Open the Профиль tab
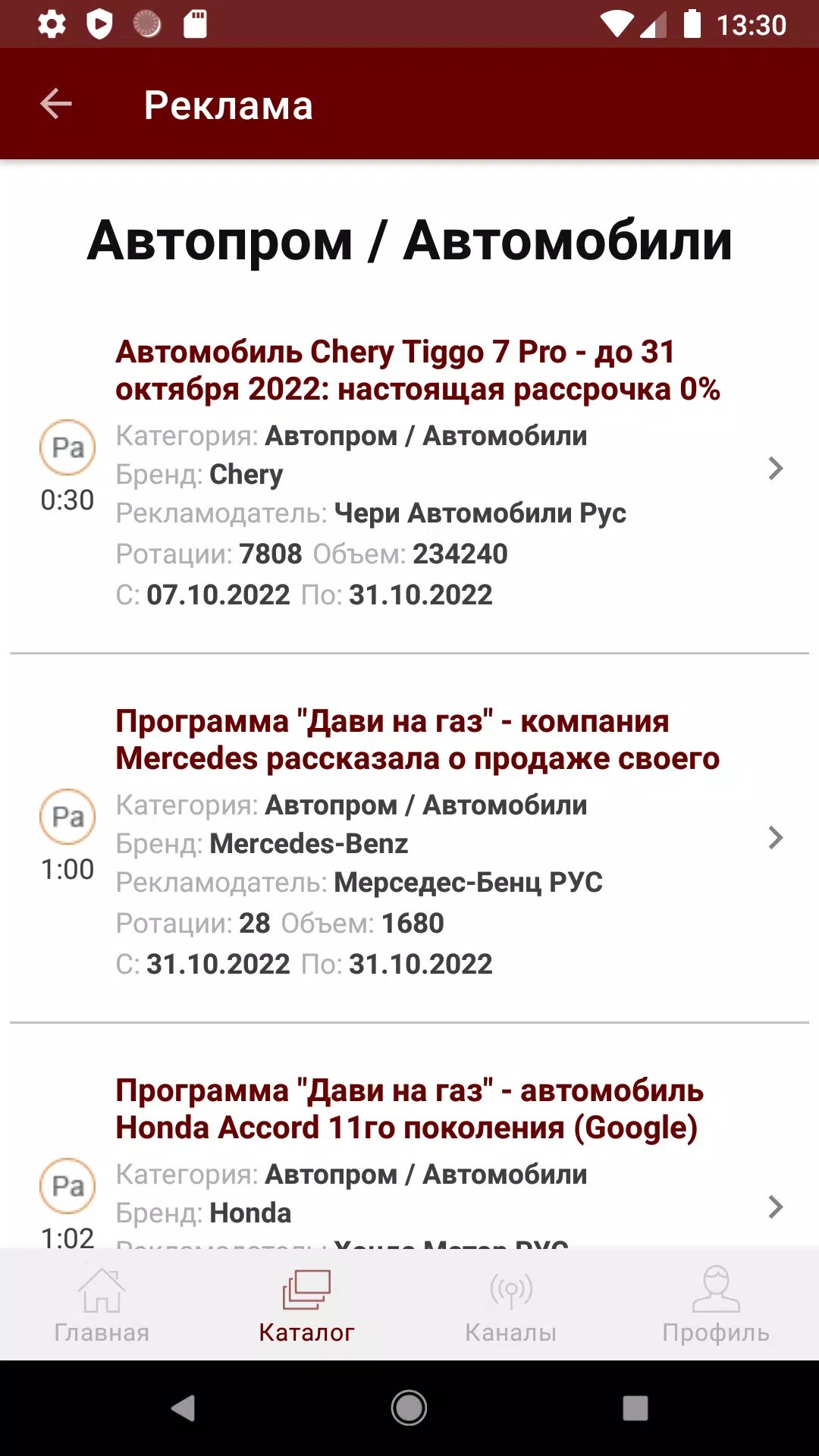This screenshot has height=1456, width=819. coord(715,1305)
